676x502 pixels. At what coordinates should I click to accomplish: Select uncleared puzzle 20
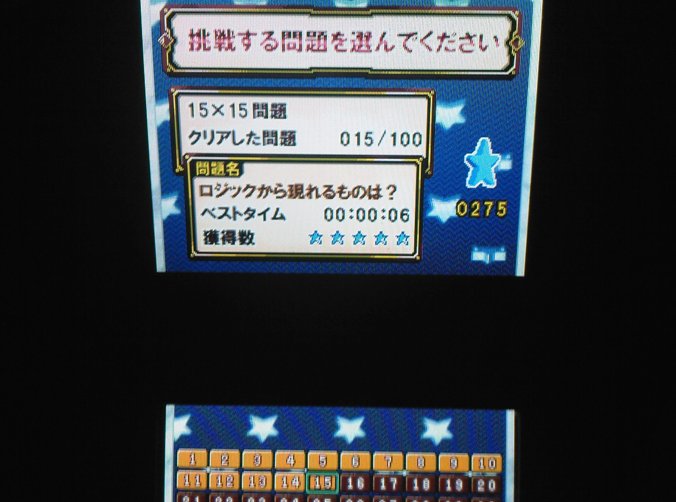485,482
